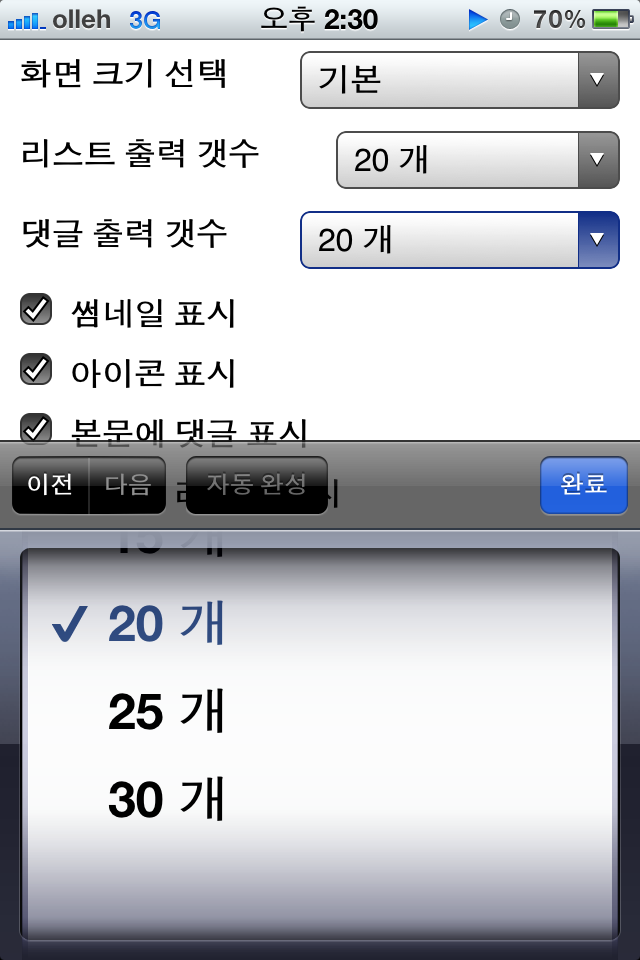Image resolution: width=640 pixels, height=960 pixels.
Task: Tap the checked 20 개 picker option
Action: click(166, 624)
